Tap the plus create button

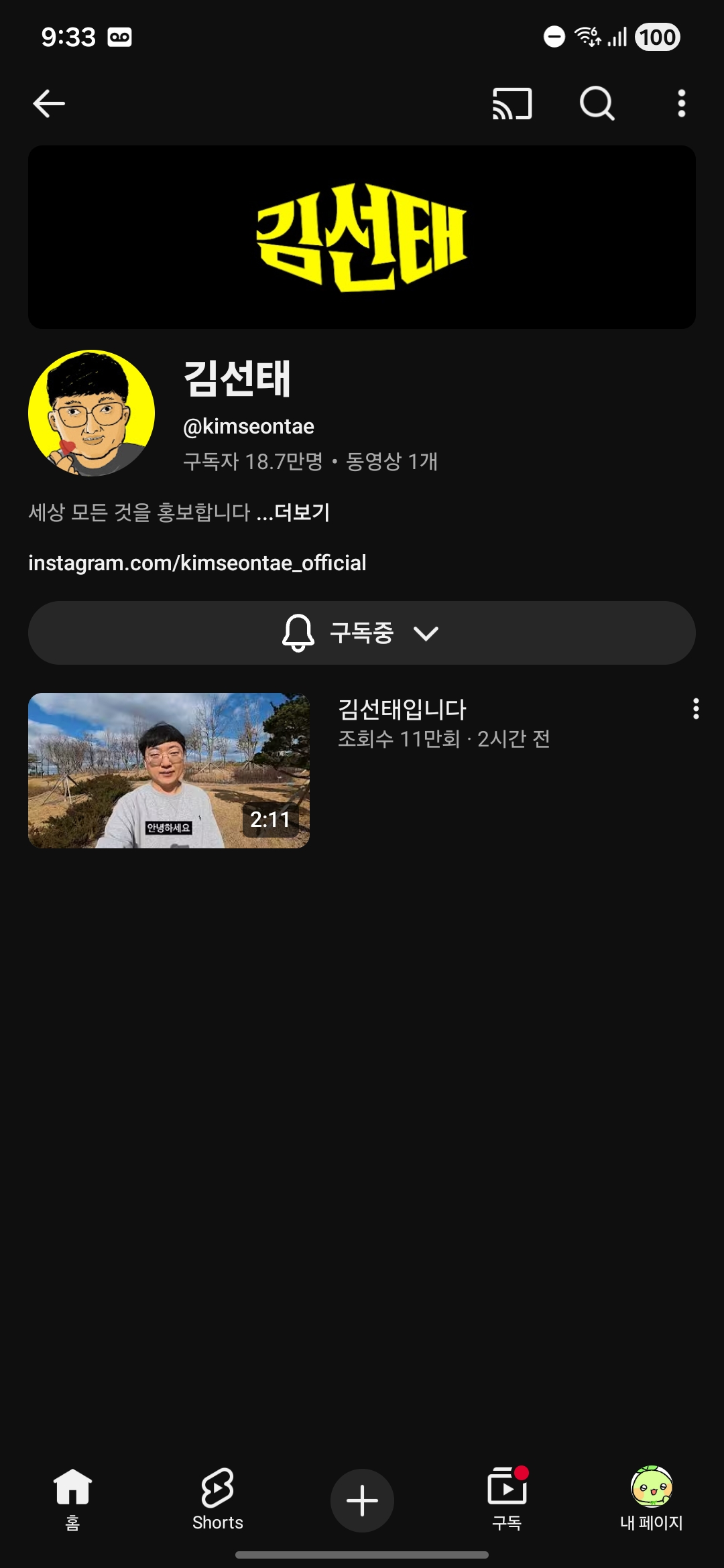point(362,1500)
